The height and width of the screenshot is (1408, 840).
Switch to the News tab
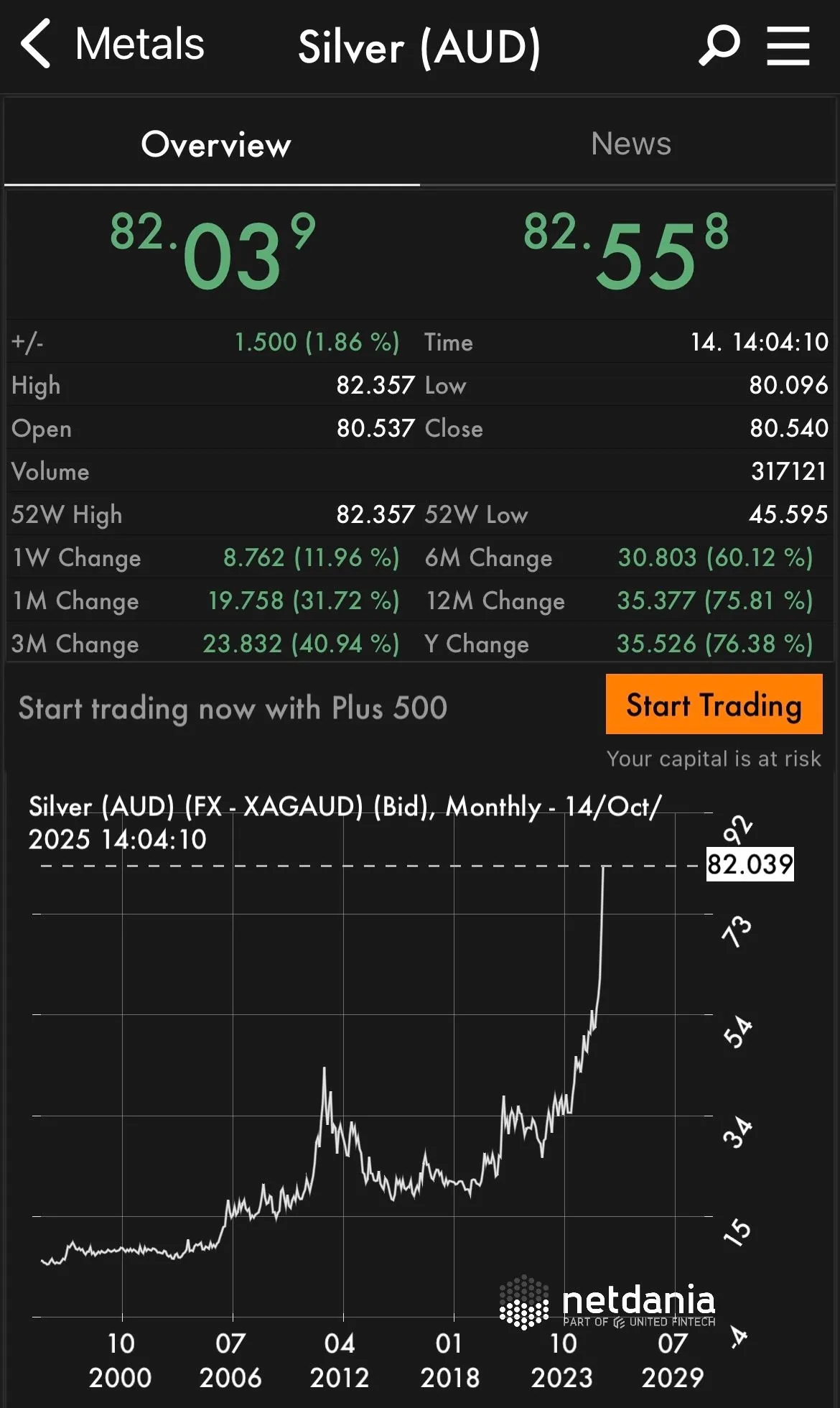pos(630,144)
